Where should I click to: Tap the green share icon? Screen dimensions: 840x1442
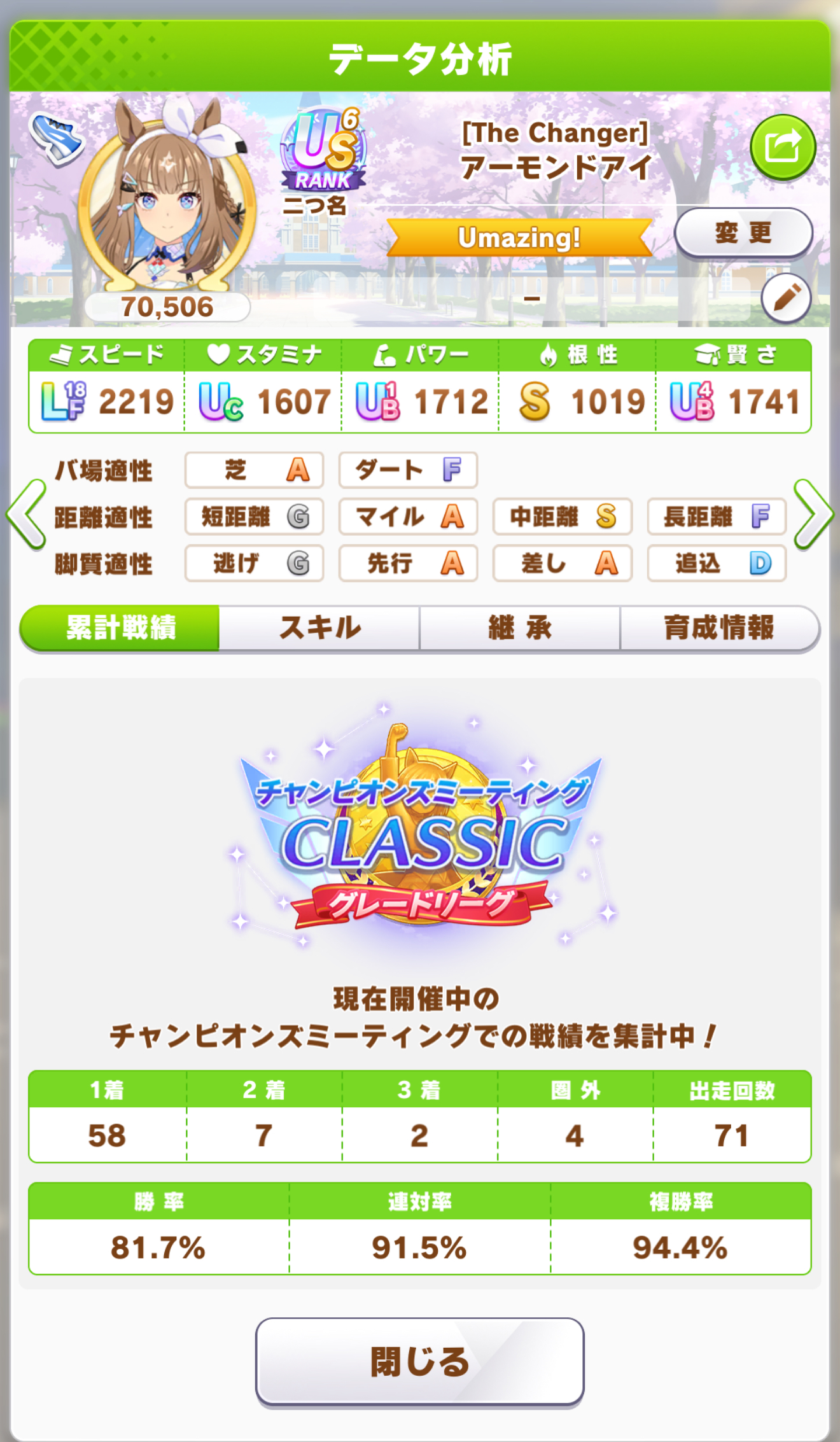(782, 148)
